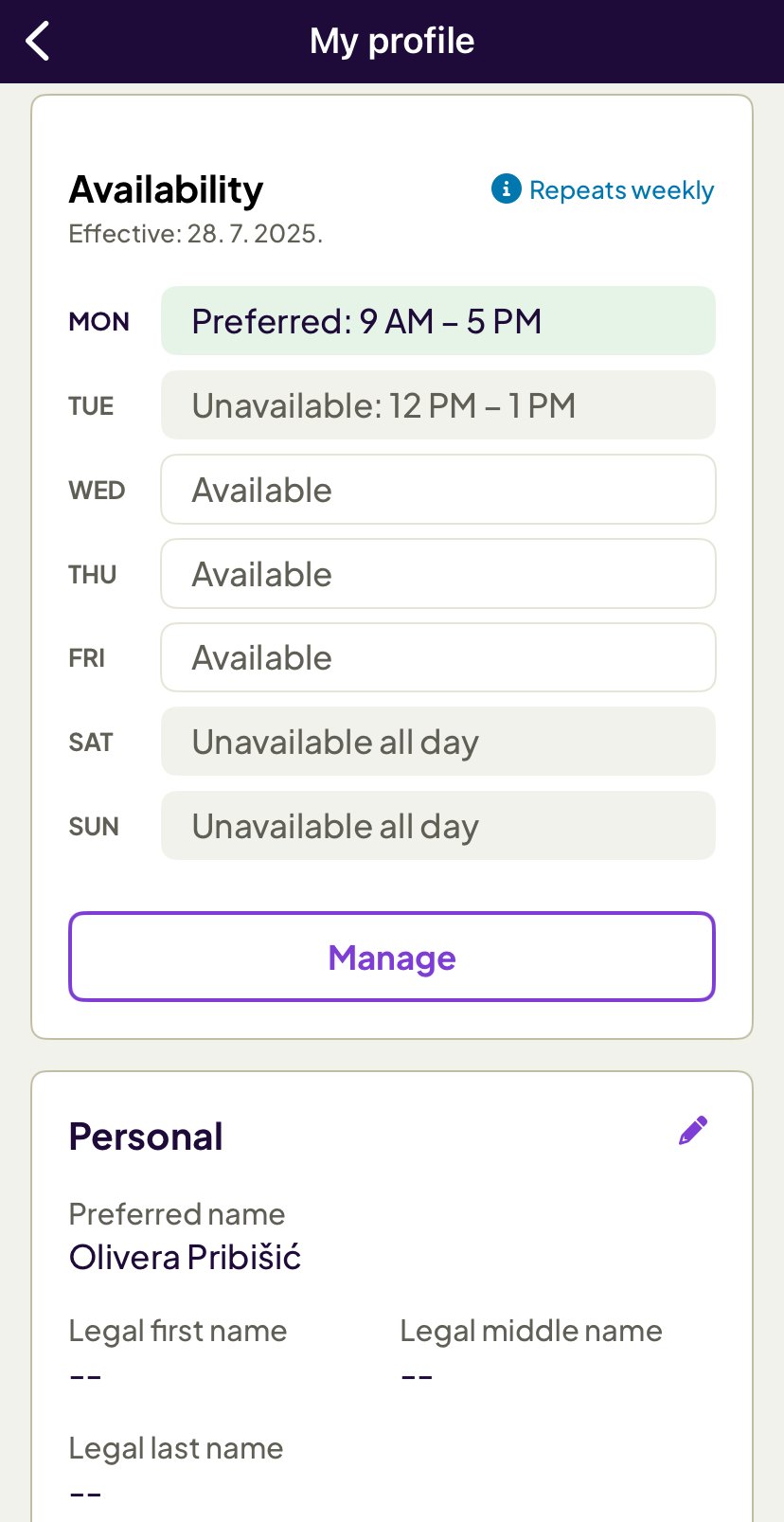Tap the info icon beside Repeats weekly
The width and height of the screenshot is (784, 1522).
click(x=505, y=189)
